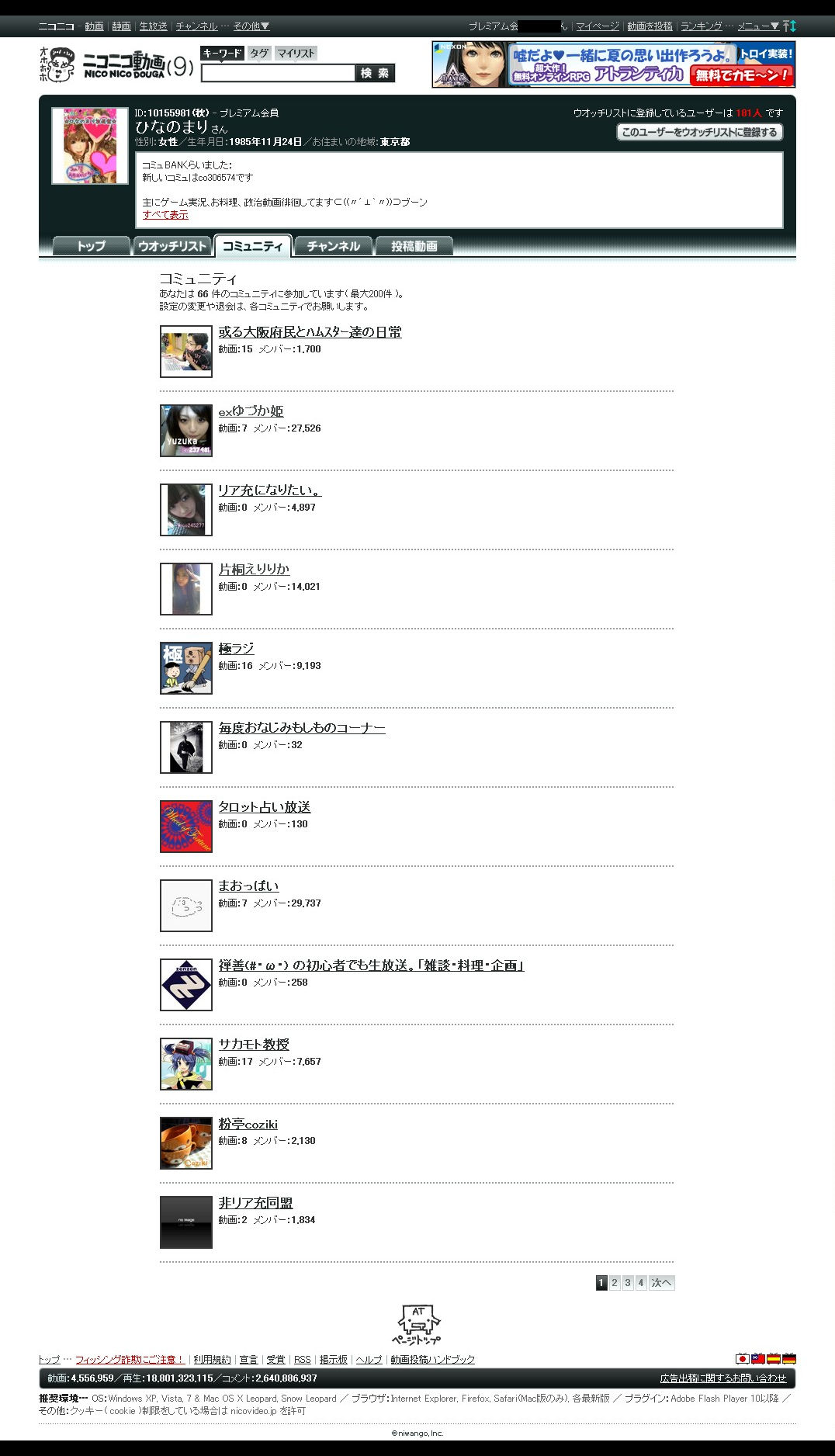This screenshot has height=1456, width=835.
Task: Switch to the ウオッチリスト tab
Action: click(x=172, y=246)
